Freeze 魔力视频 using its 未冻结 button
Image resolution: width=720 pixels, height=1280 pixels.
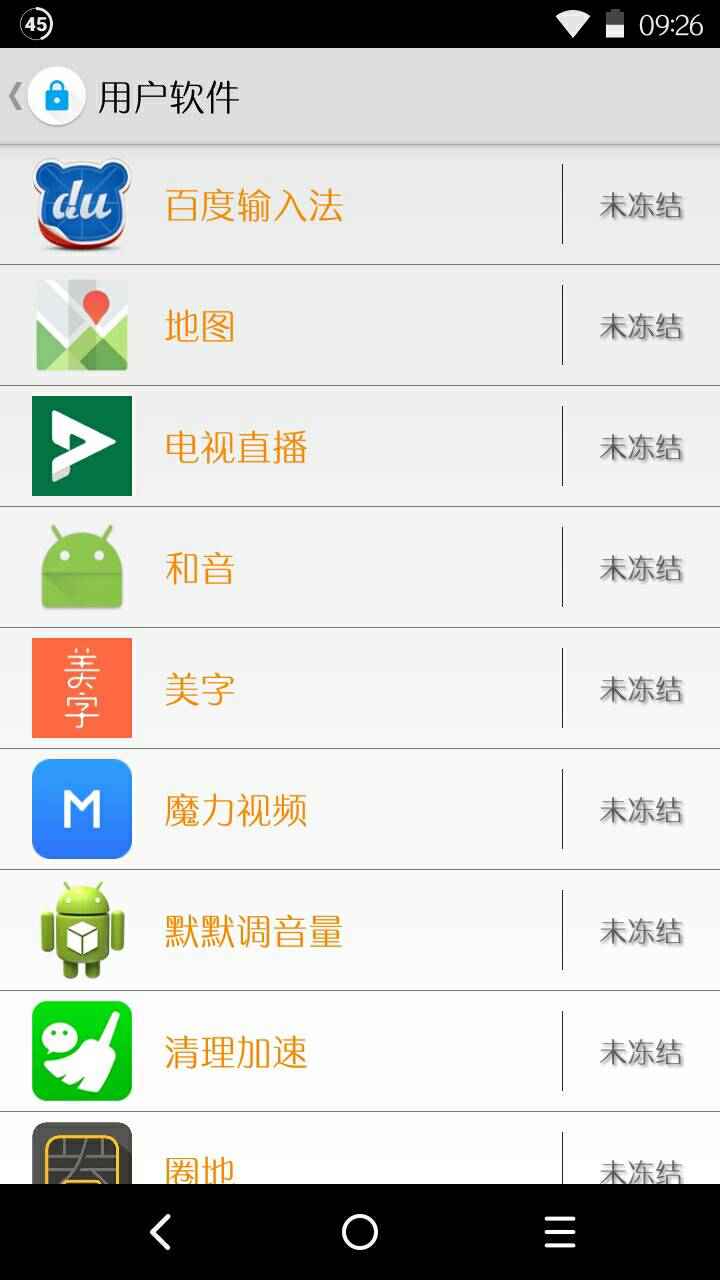[641, 810]
